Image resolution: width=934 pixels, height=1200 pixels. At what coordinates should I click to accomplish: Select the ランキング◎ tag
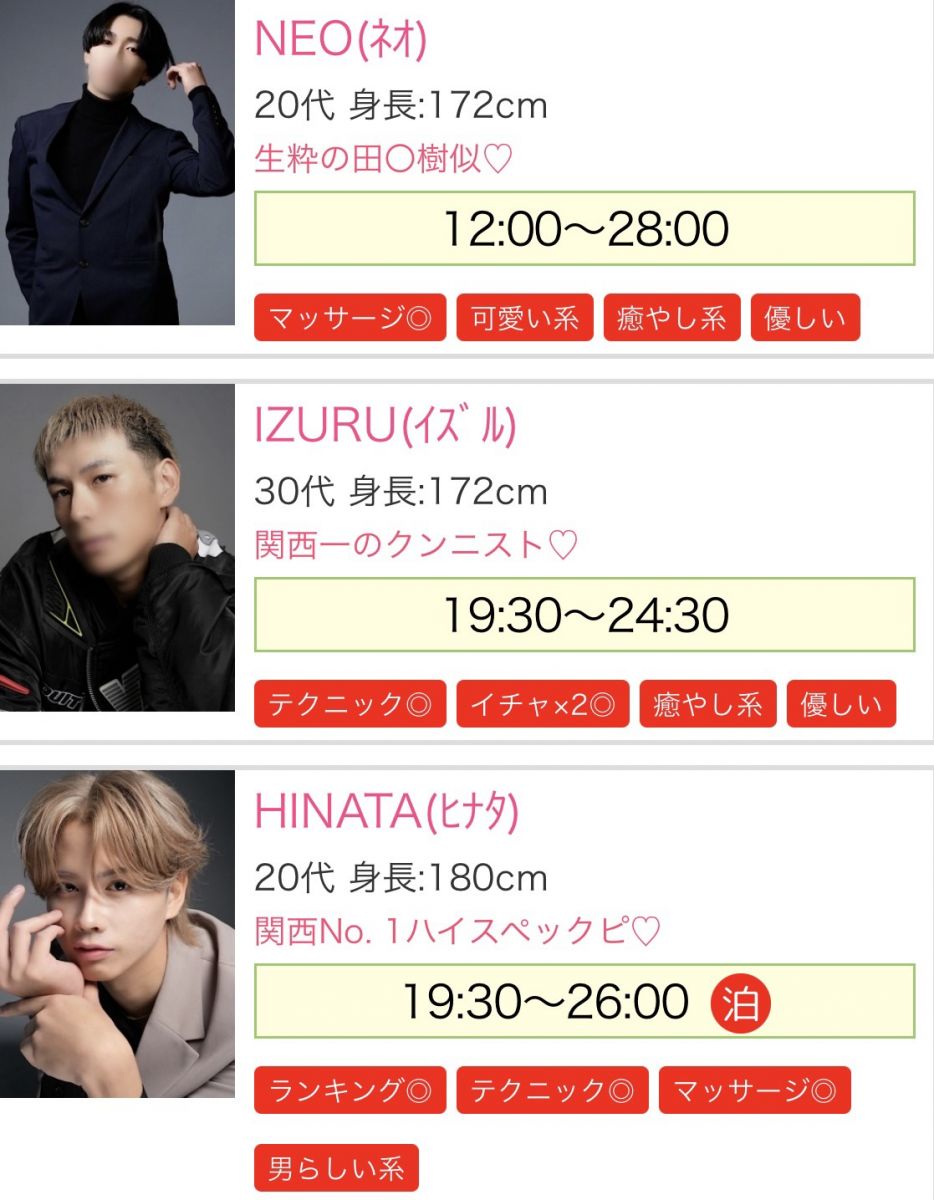pos(350,1090)
